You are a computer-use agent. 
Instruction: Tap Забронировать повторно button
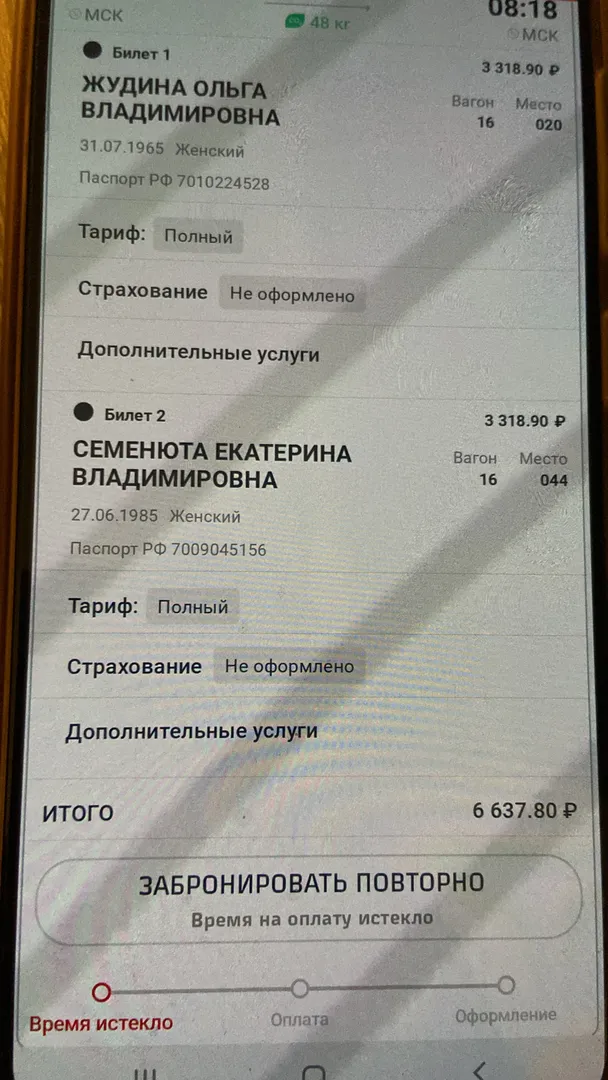tap(310, 897)
